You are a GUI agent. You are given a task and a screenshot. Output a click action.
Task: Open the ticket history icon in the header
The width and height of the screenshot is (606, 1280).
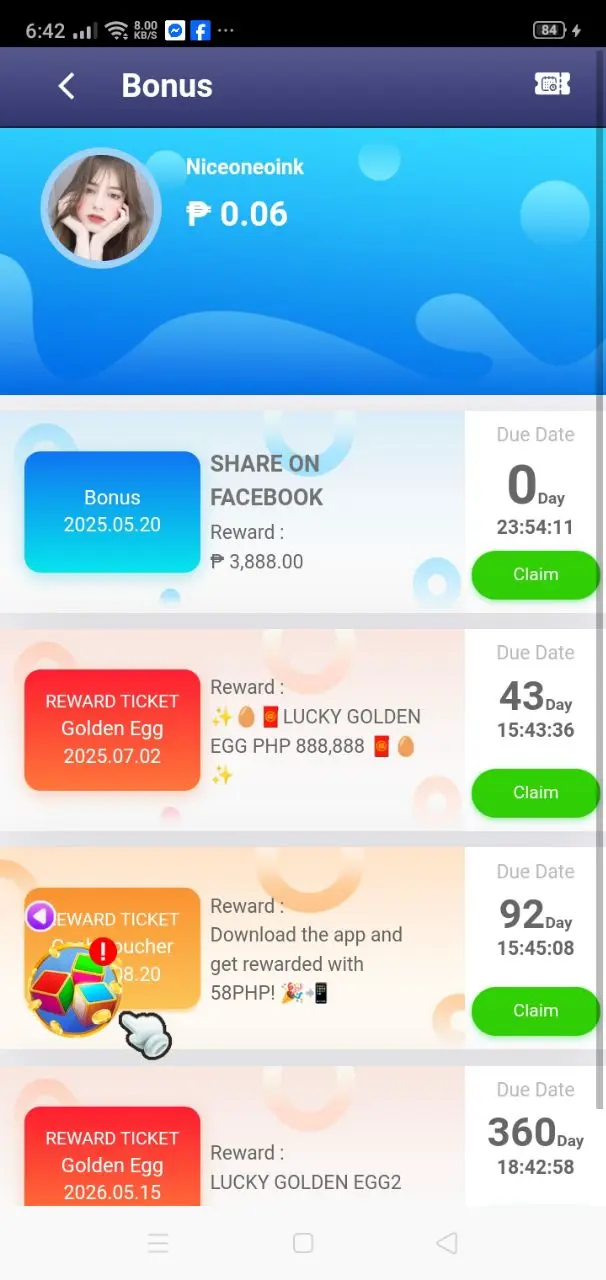(x=552, y=84)
